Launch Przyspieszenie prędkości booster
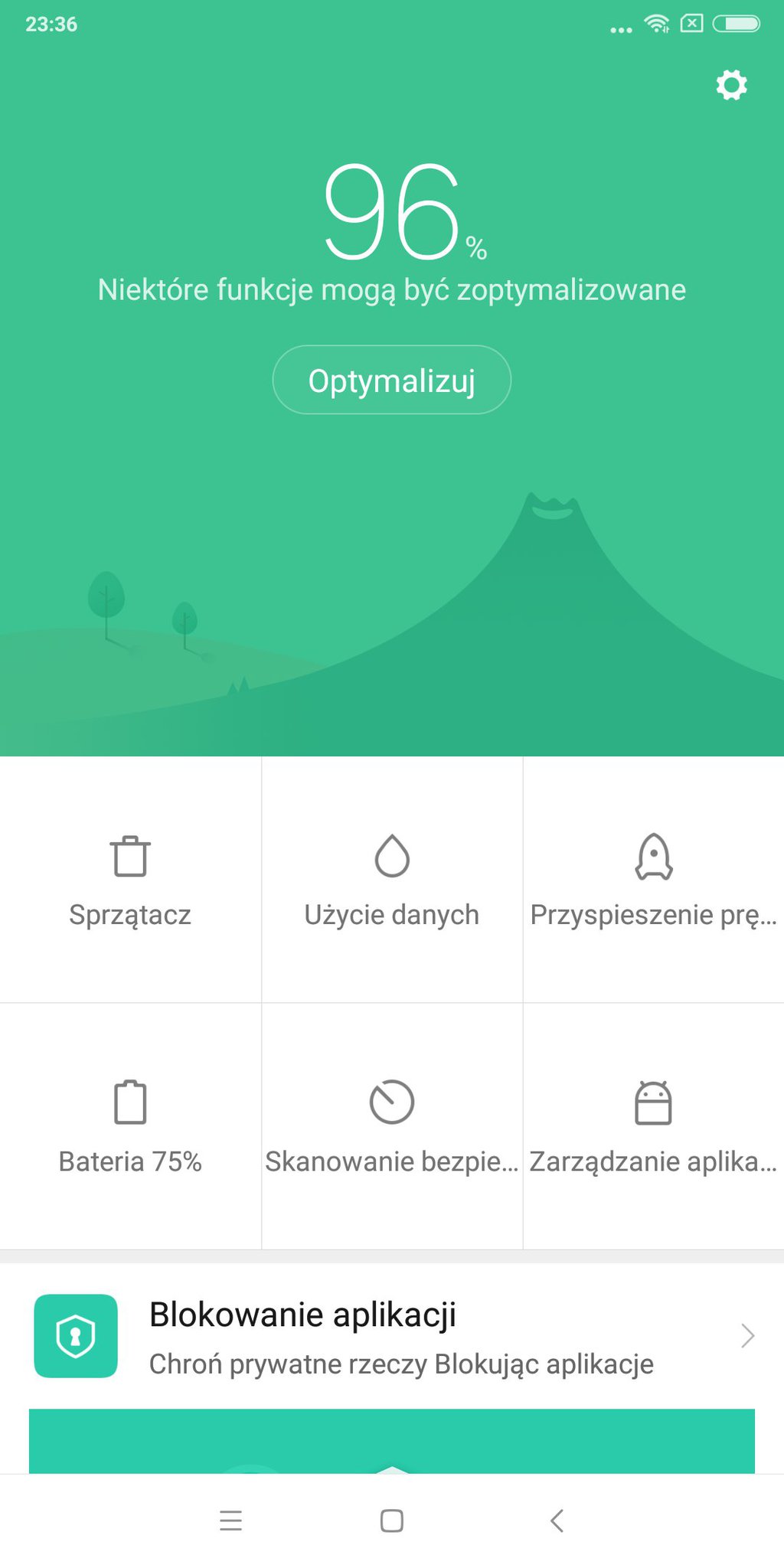Screen dimensions: 784x1568 (x=653, y=880)
